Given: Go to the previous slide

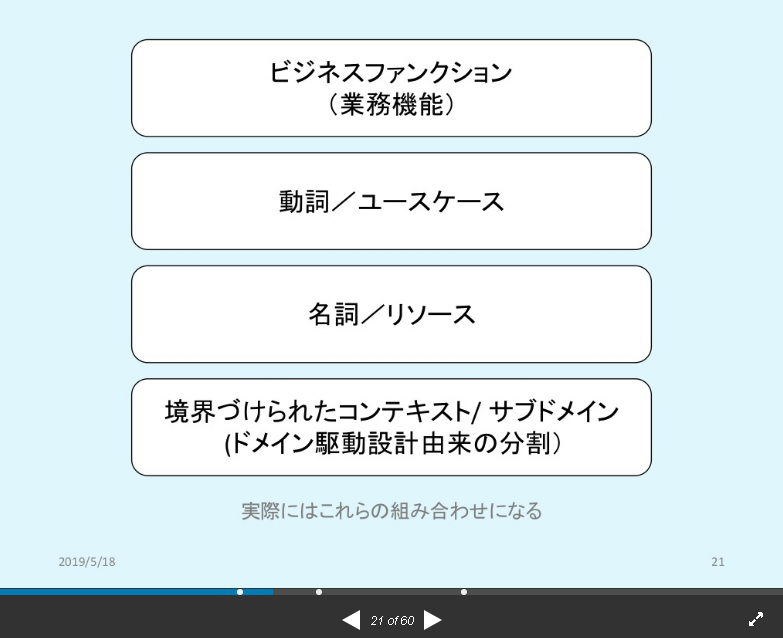Looking at the screenshot, I should point(351,620).
